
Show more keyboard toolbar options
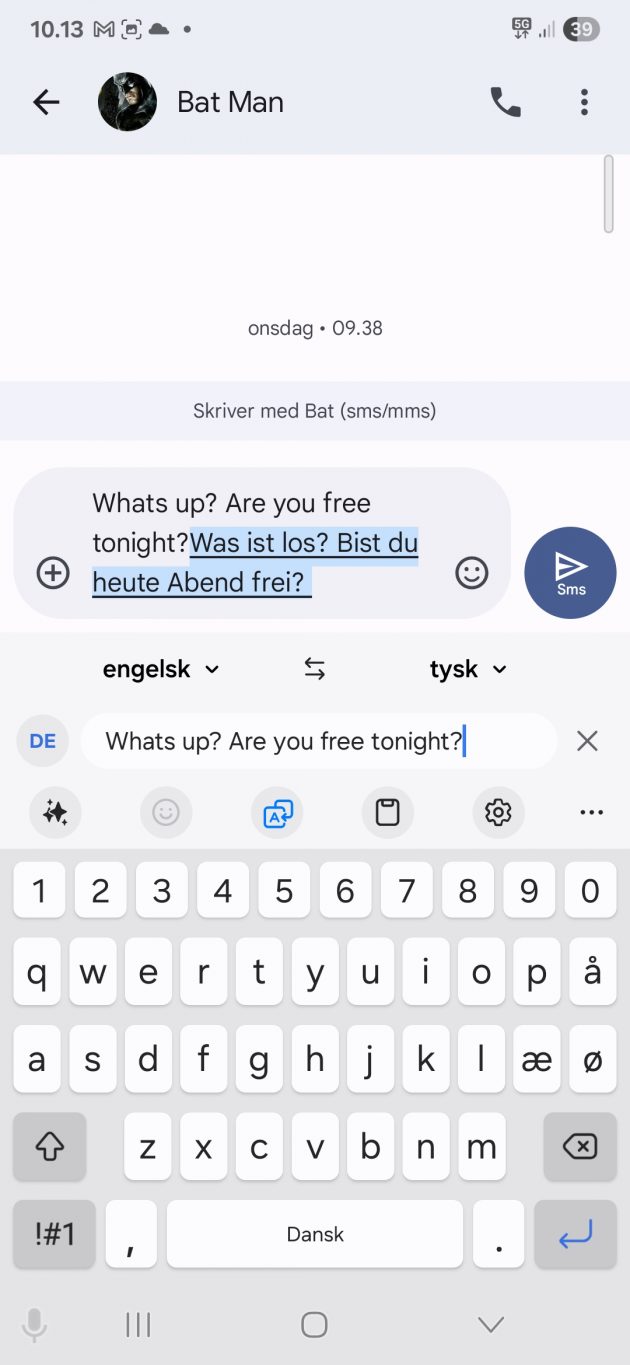[592, 813]
